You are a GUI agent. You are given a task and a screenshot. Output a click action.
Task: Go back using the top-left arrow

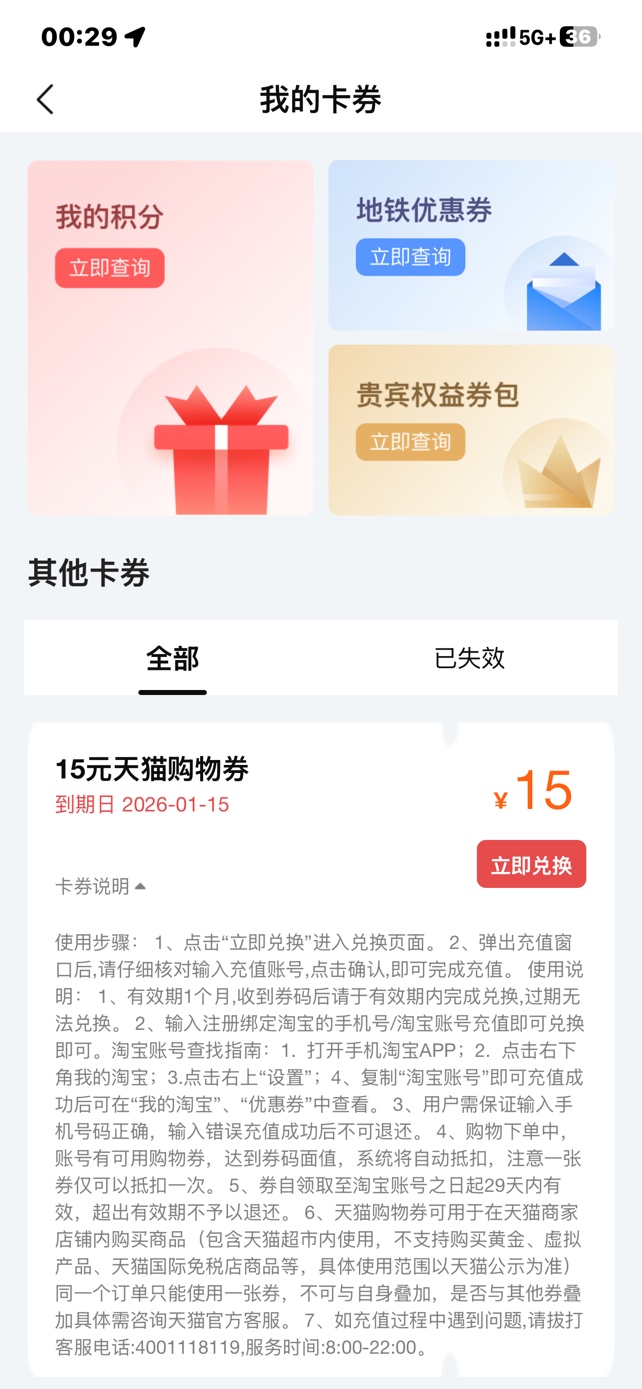point(45,99)
